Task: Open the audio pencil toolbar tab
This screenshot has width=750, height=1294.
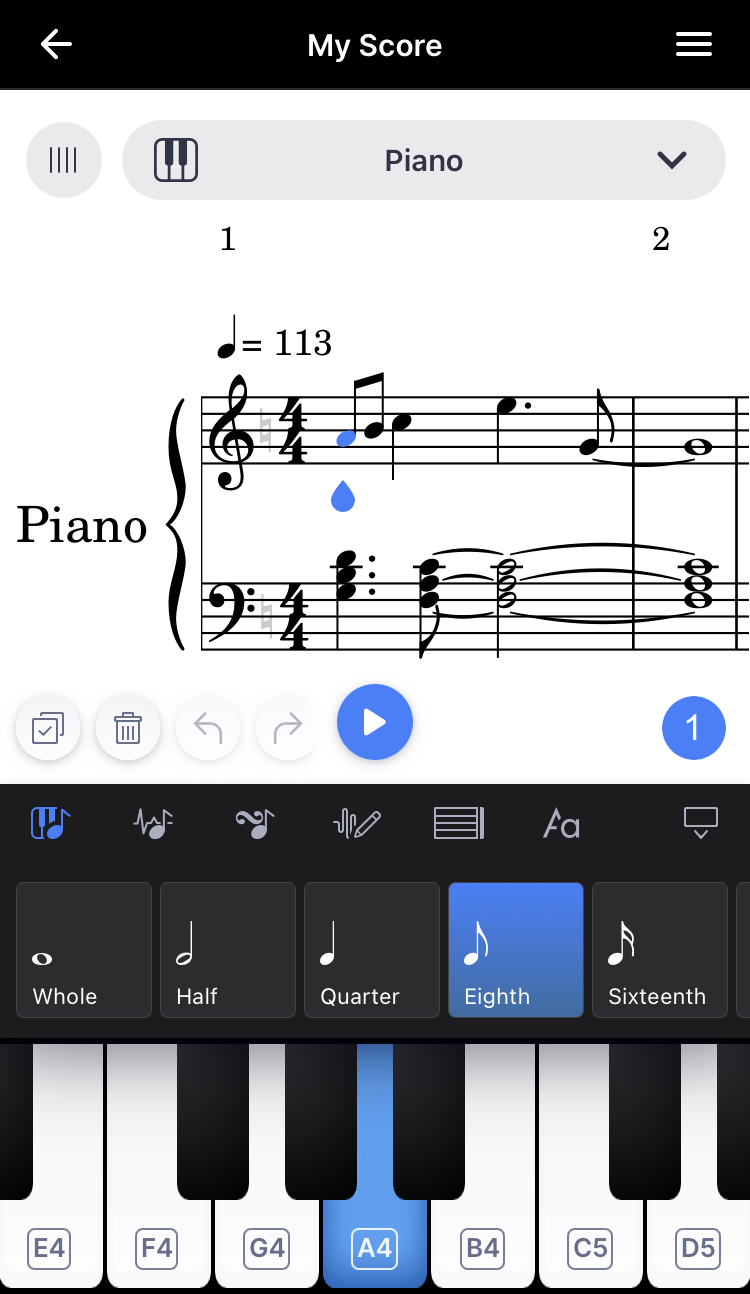Action: [357, 824]
